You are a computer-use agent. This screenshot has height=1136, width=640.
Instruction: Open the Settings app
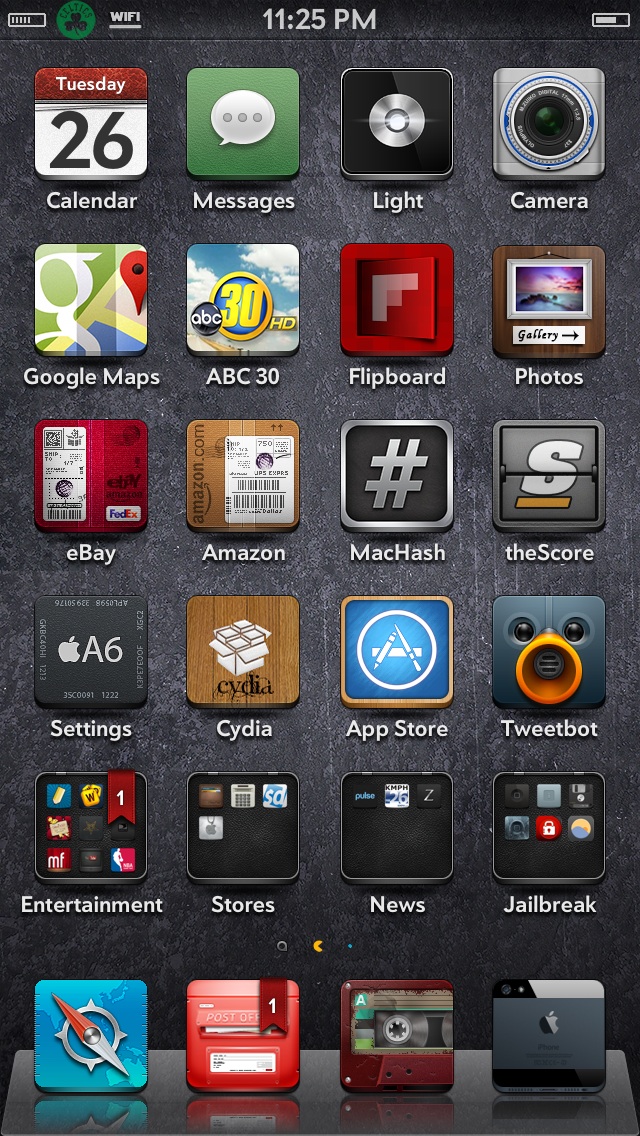pos(91,652)
